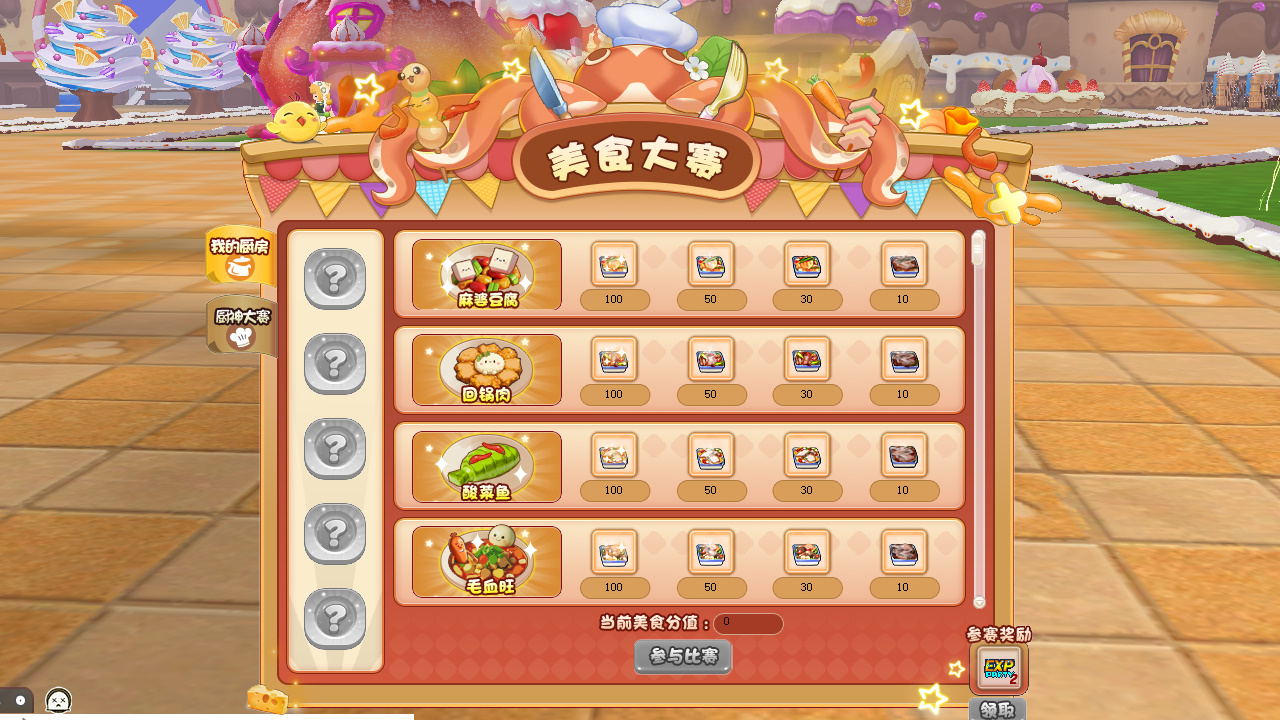Open the 回锅肉 dish card
The height and width of the screenshot is (720, 1280).
[x=487, y=370]
